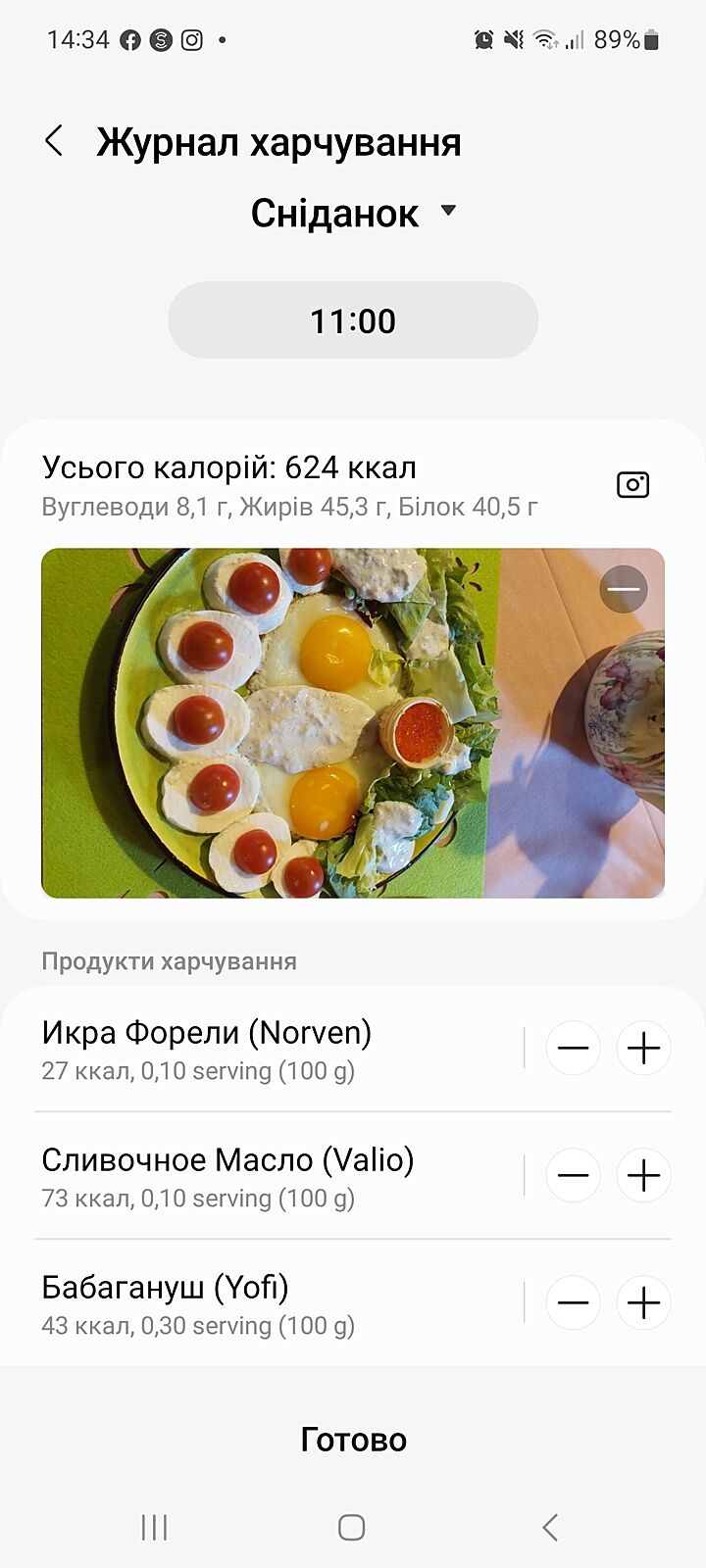The height and width of the screenshot is (1568, 706).
Task: Open recent apps from navigation bar
Action: (154, 1527)
